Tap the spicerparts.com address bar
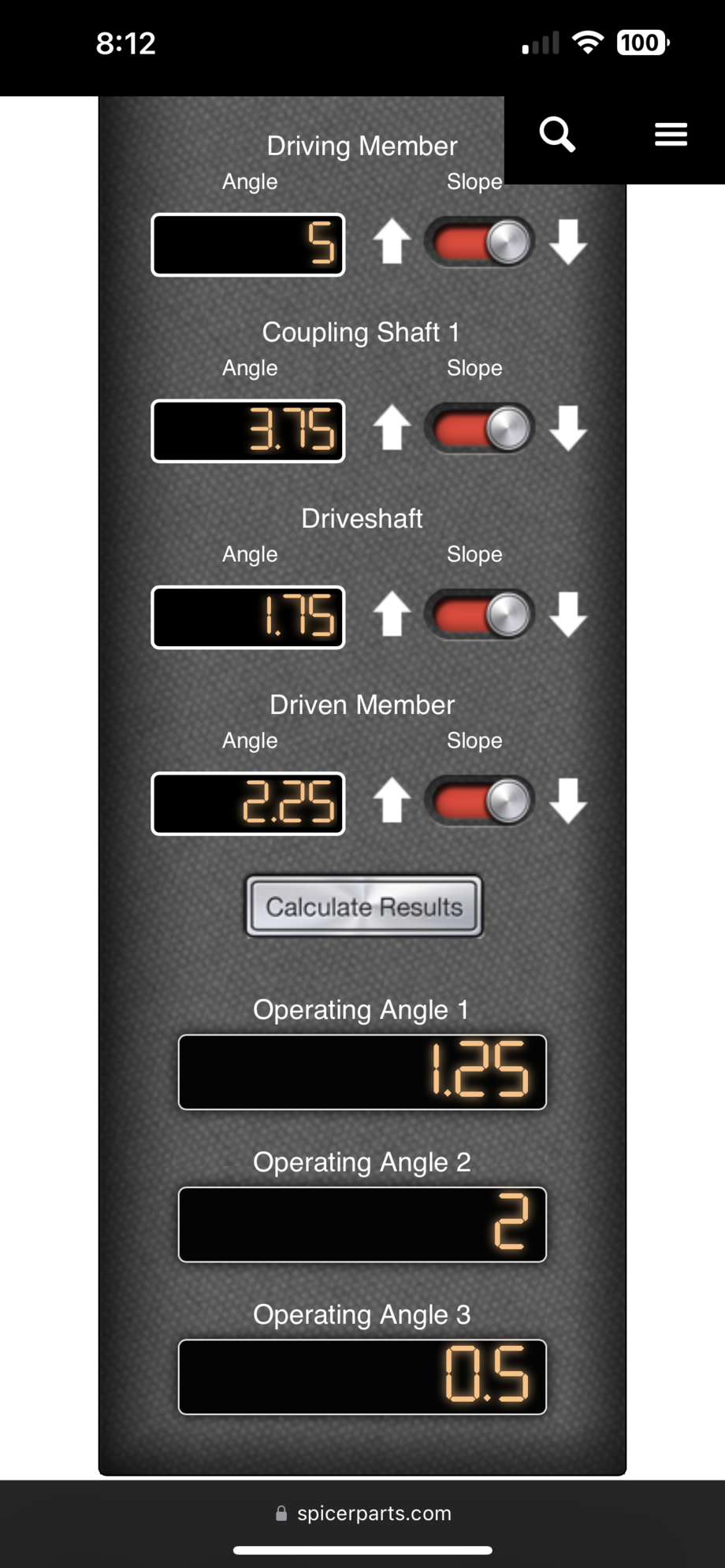725x1568 pixels. tap(363, 1513)
